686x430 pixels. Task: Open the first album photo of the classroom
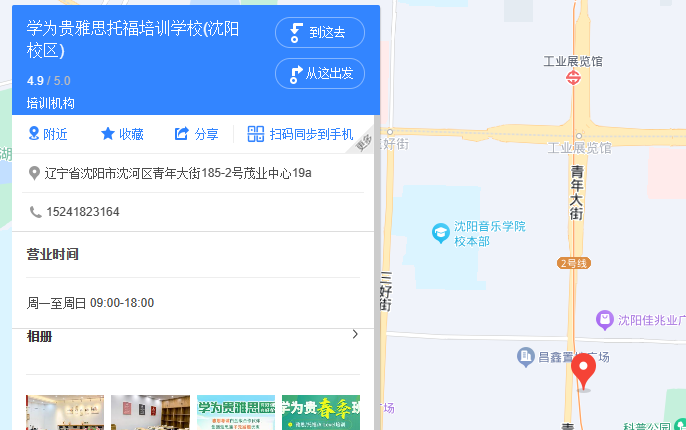click(64, 412)
